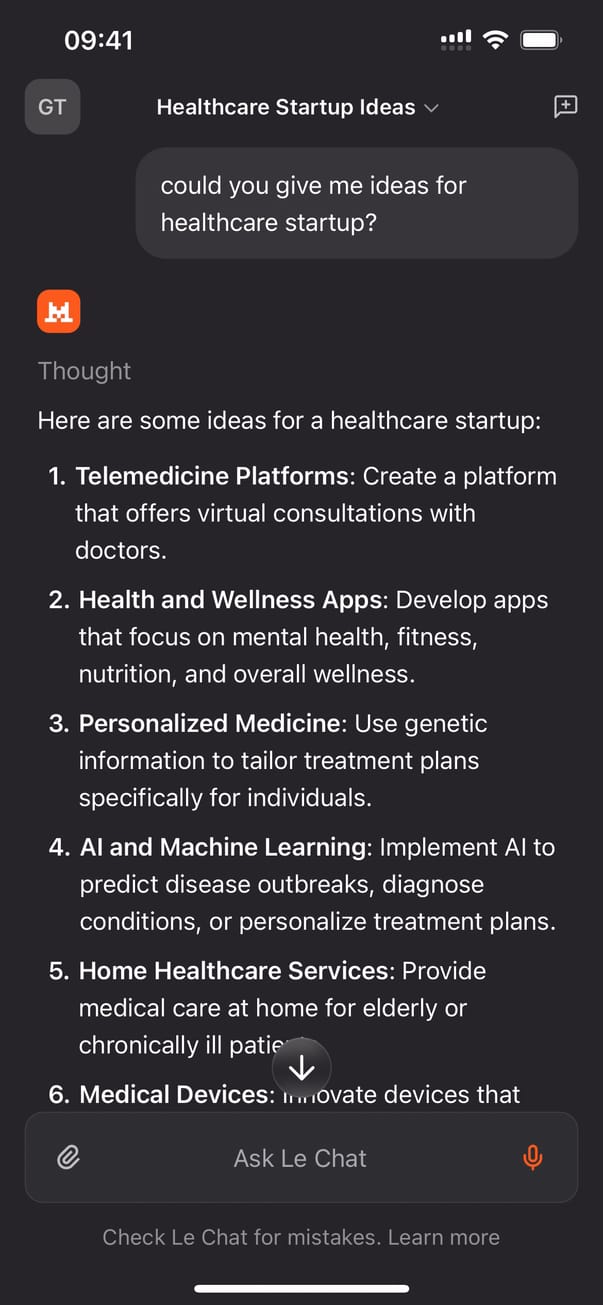Jump to bottom with the down arrow
The height and width of the screenshot is (1305, 603).
301,1068
